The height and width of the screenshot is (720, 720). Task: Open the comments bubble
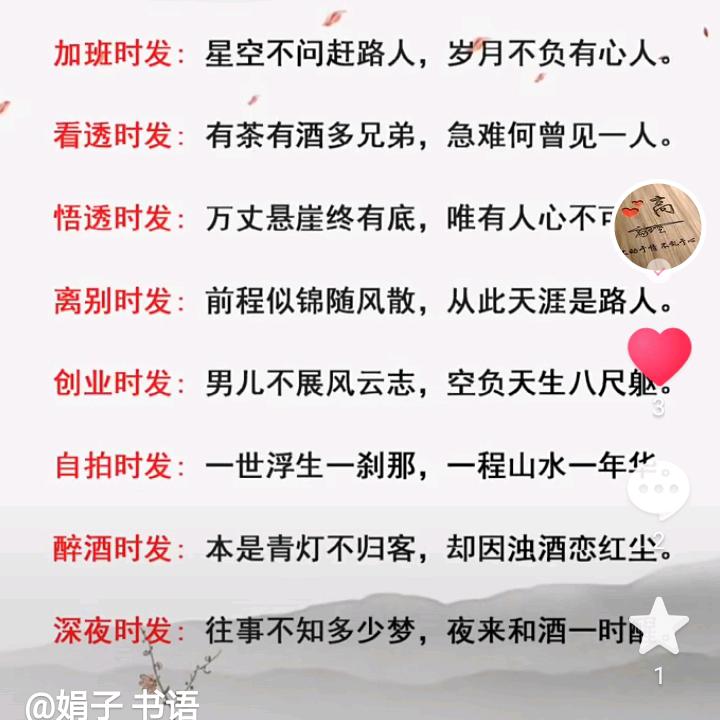(658, 491)
